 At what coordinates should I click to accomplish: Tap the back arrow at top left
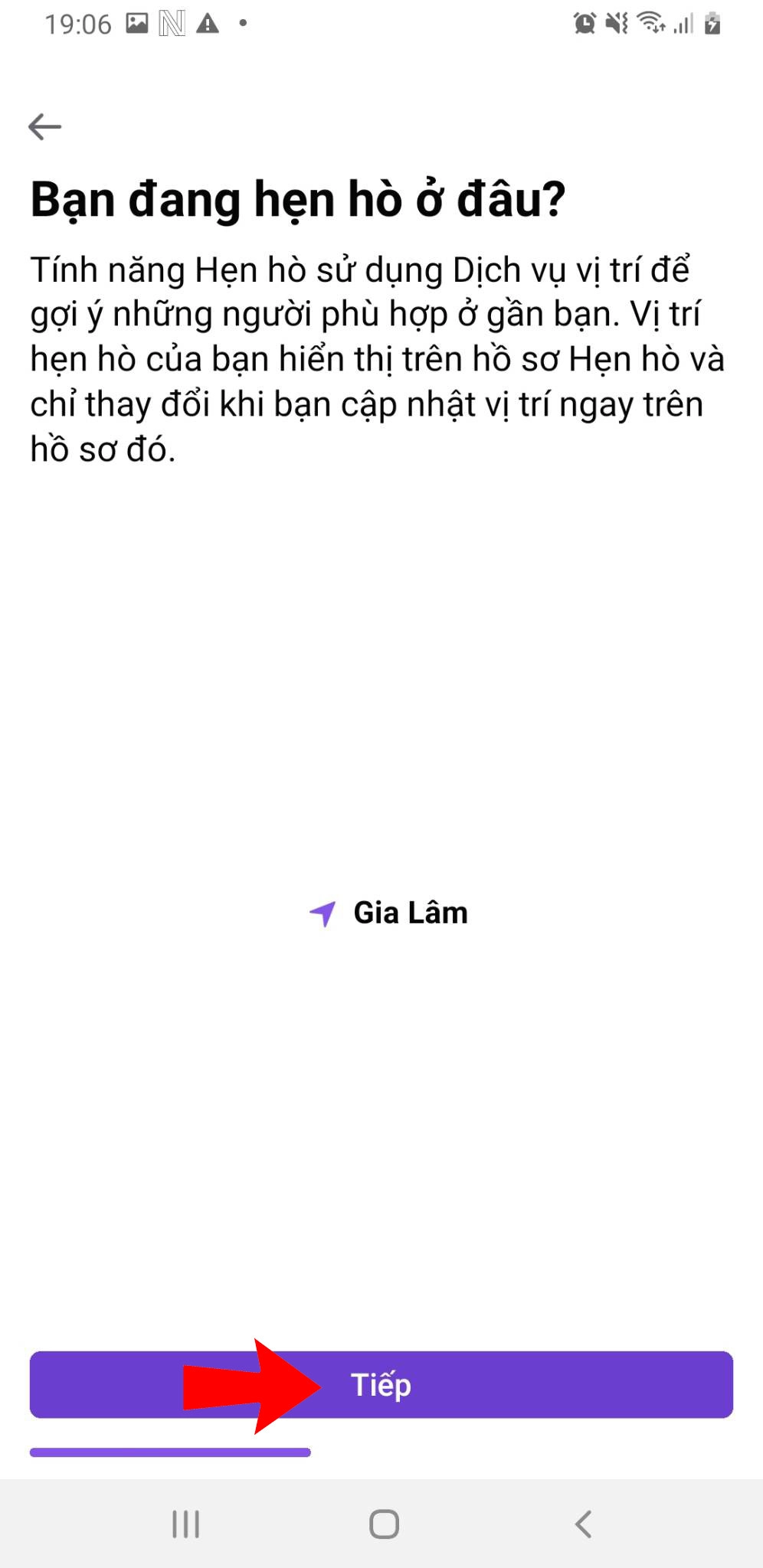tap(45, 126)
